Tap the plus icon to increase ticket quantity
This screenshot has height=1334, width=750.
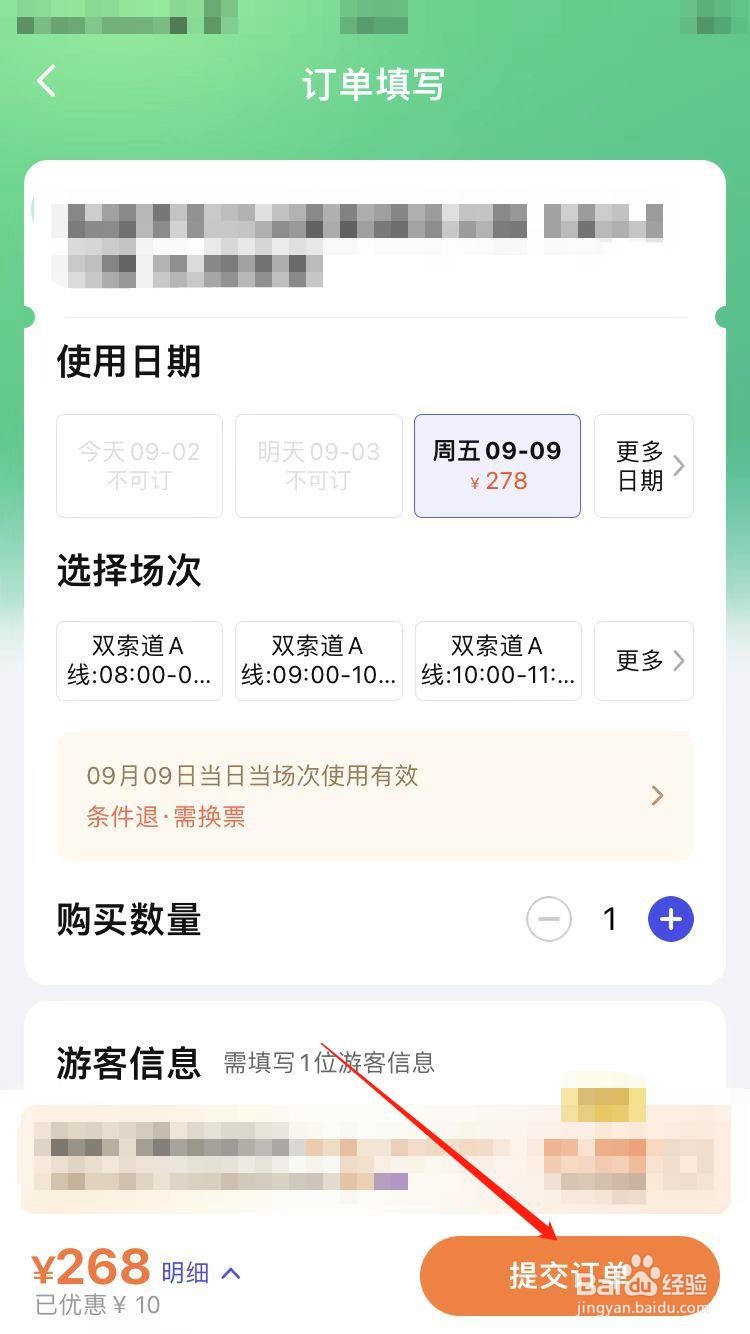click(670, 919)
